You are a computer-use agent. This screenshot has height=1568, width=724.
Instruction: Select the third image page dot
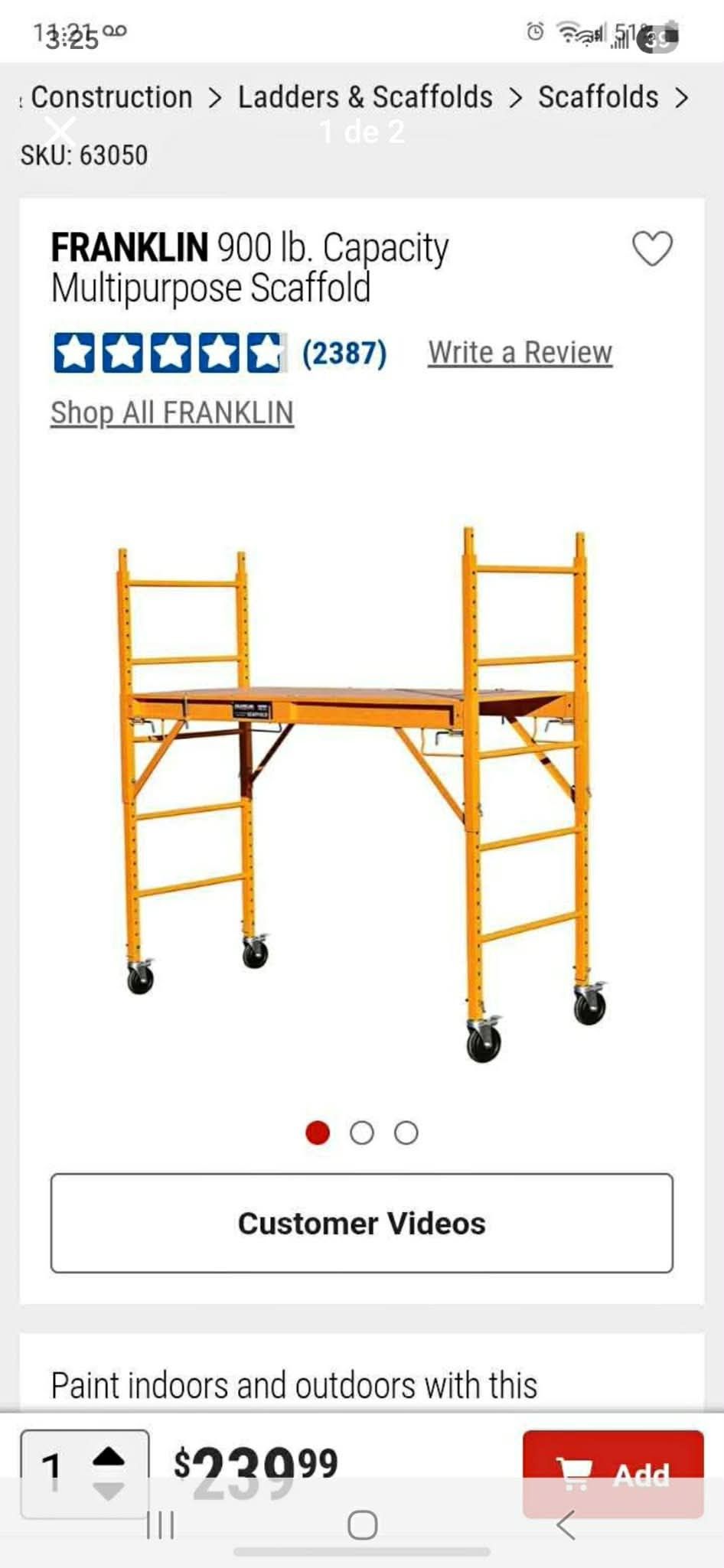[406, 1133]
